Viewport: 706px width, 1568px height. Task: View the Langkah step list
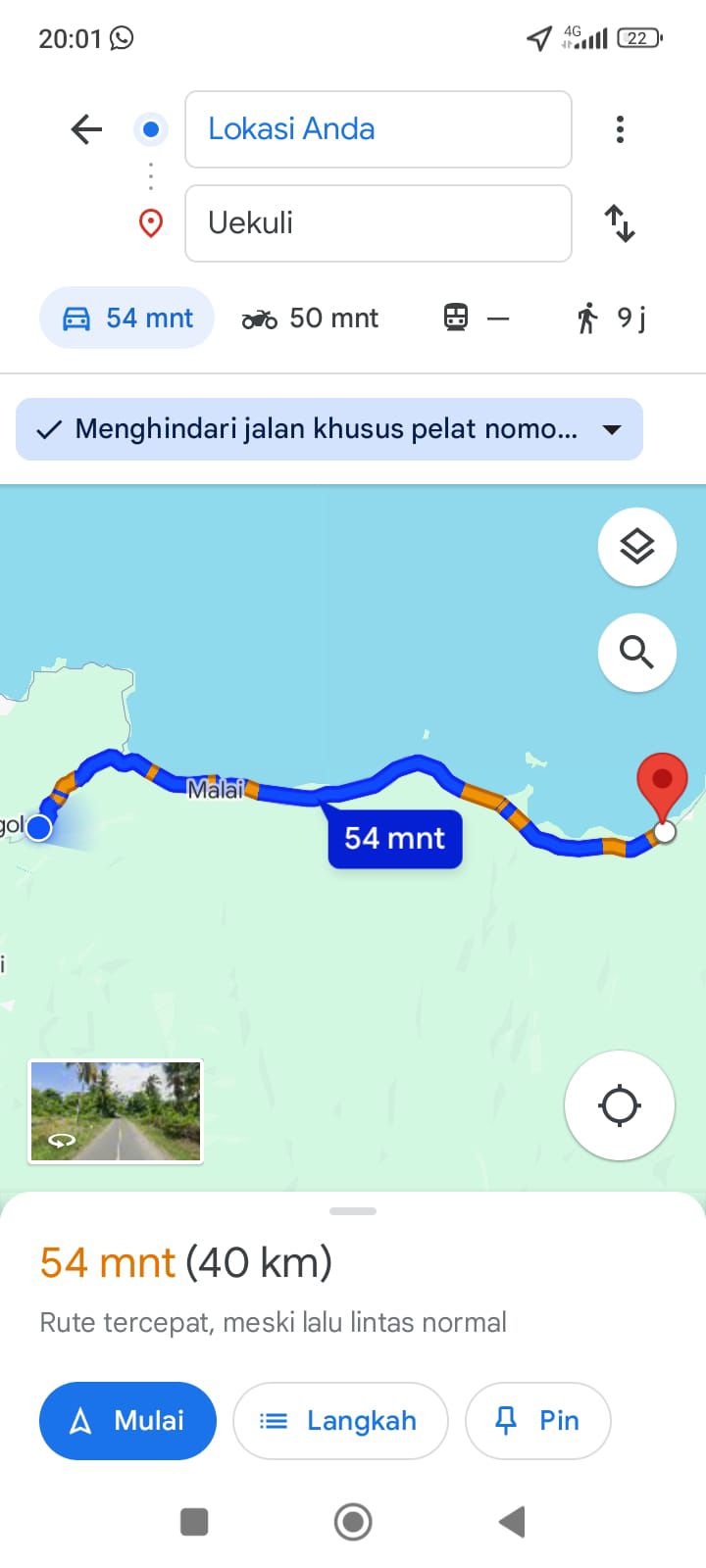click(x=340, y=1421)
